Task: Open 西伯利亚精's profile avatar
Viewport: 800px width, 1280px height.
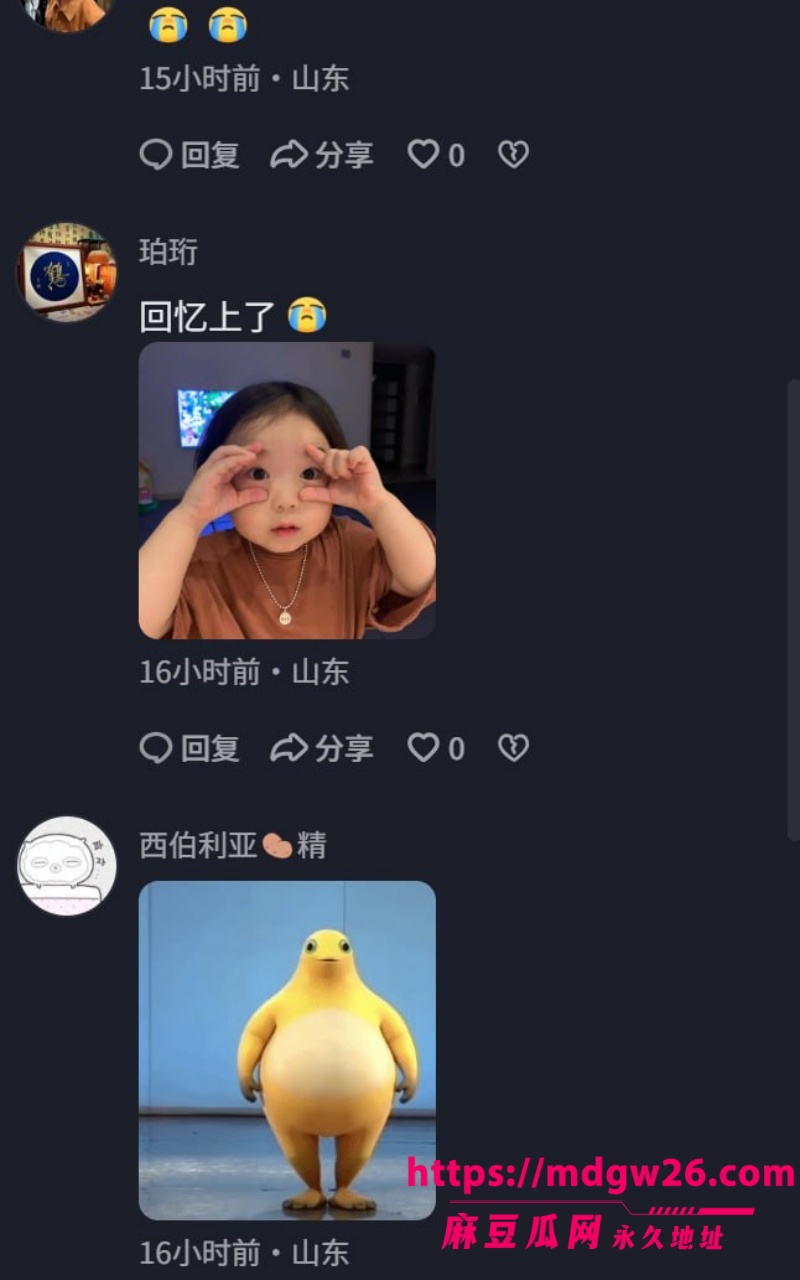Action: [x=67, y=866]
